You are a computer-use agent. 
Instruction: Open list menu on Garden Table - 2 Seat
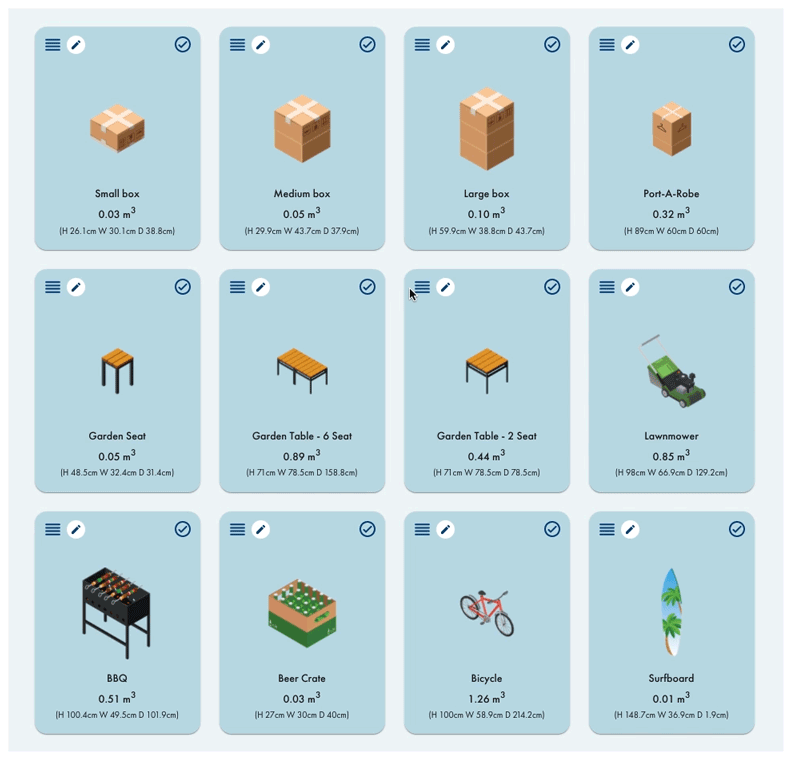pos(422,287)
